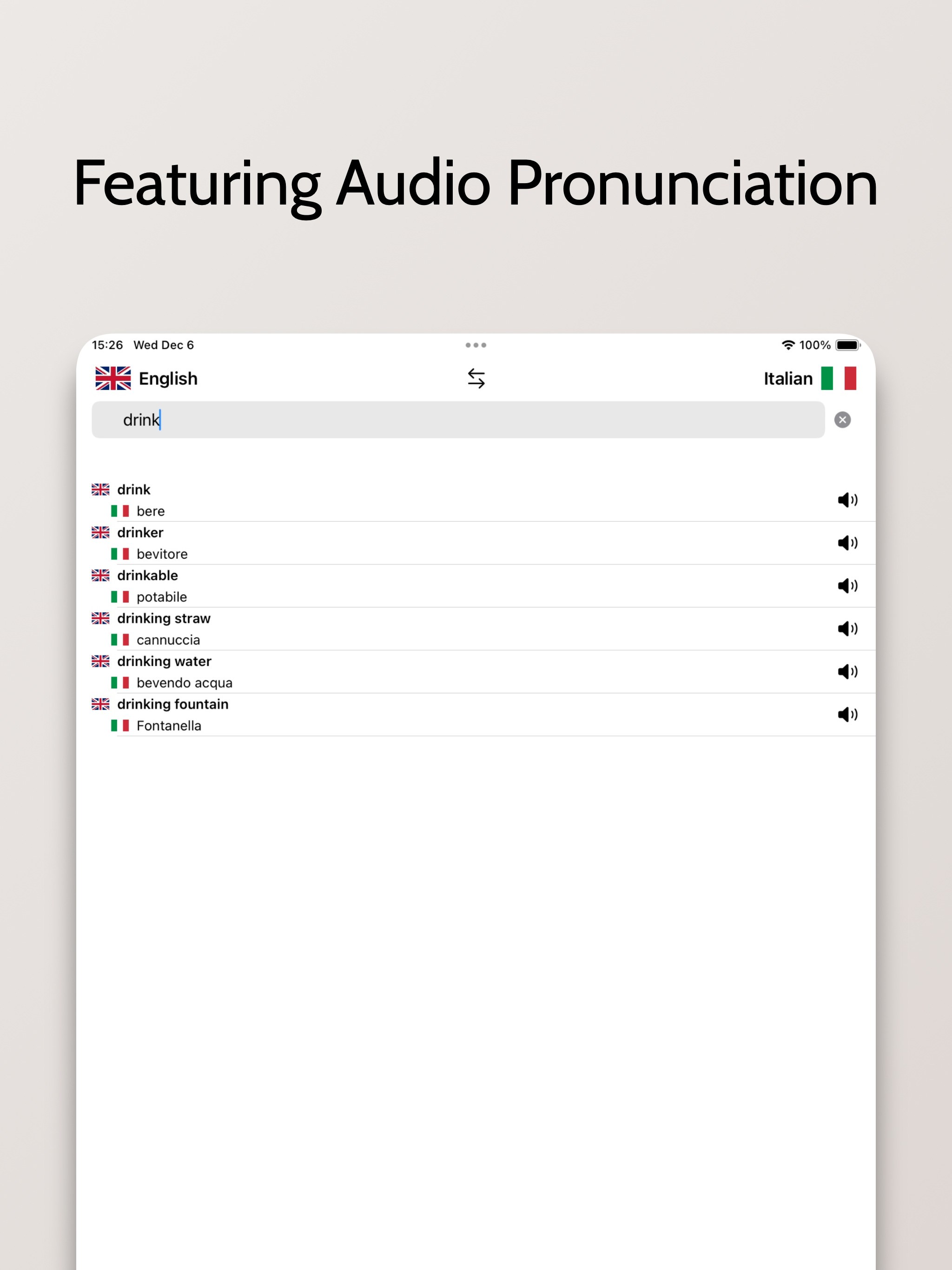
Task: Select the dictionary entry for "drinking fountain"
Action: pyautogui.click(x=173, y=704)
